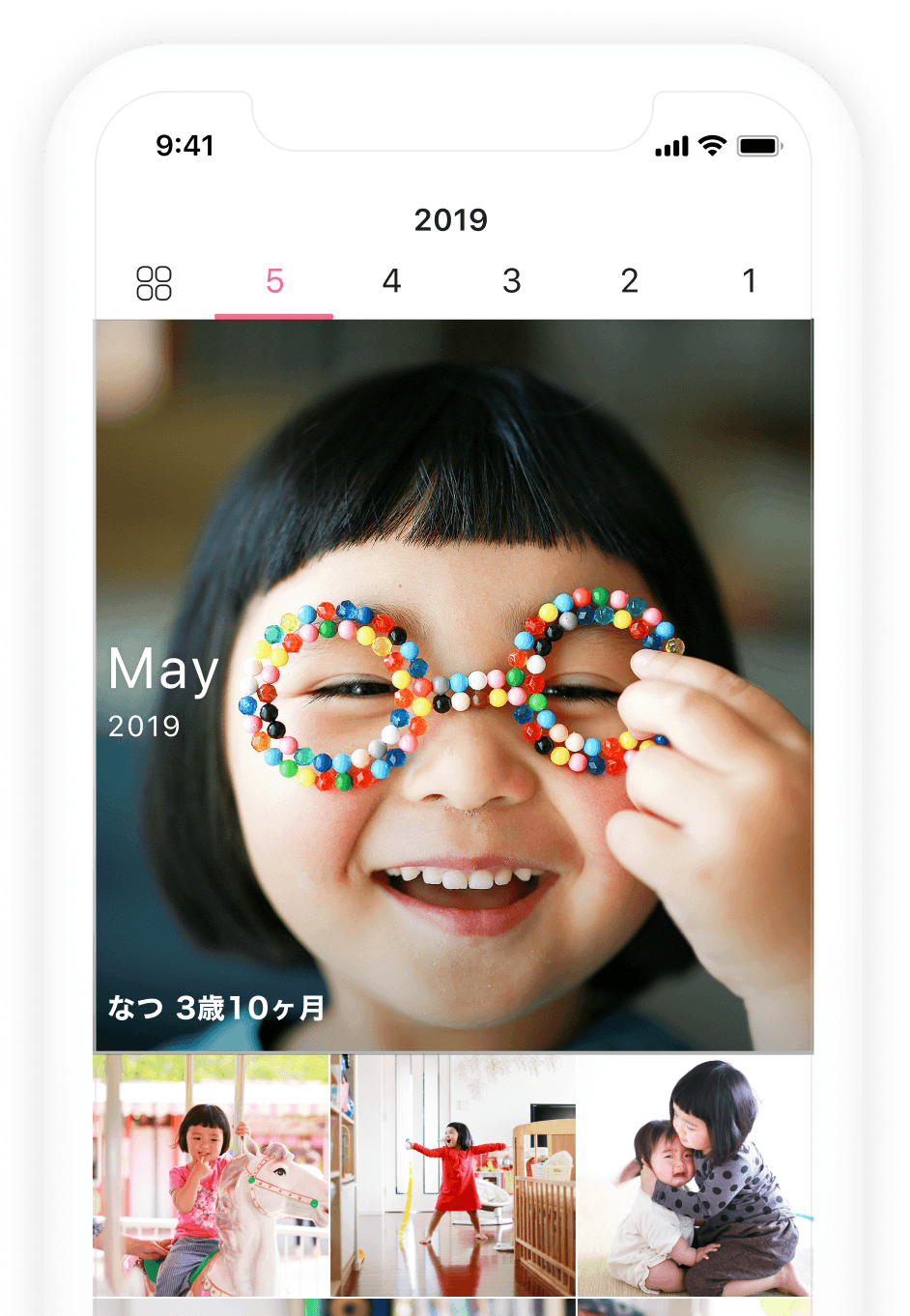
Task: Open the May 2019 cover photo
Action: 454,684
